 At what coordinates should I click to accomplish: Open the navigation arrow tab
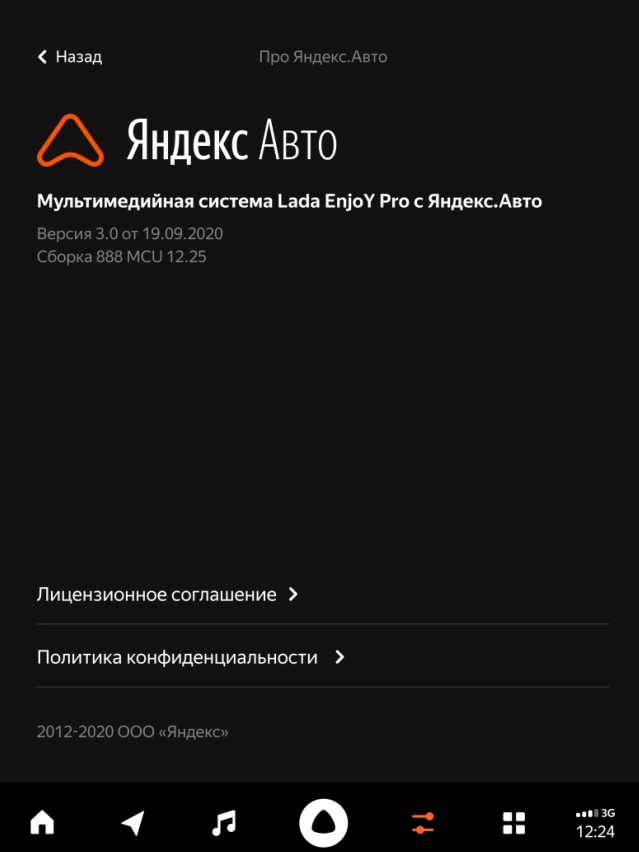(x=132, y=823)
